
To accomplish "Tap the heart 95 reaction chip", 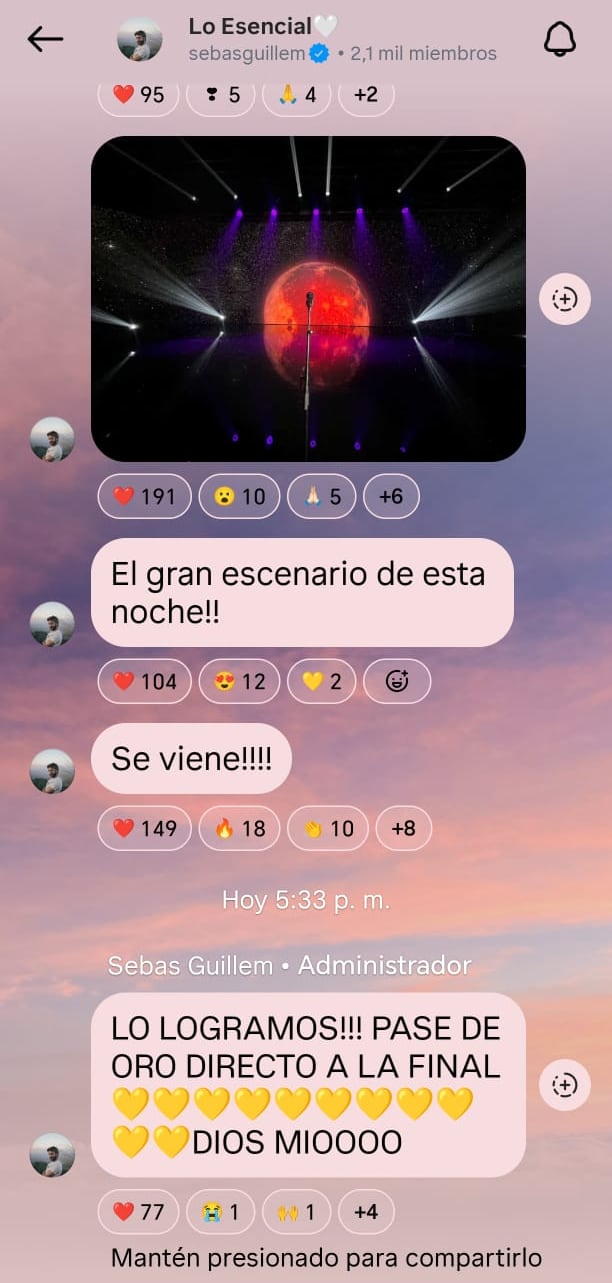I will tap(138, 95).
